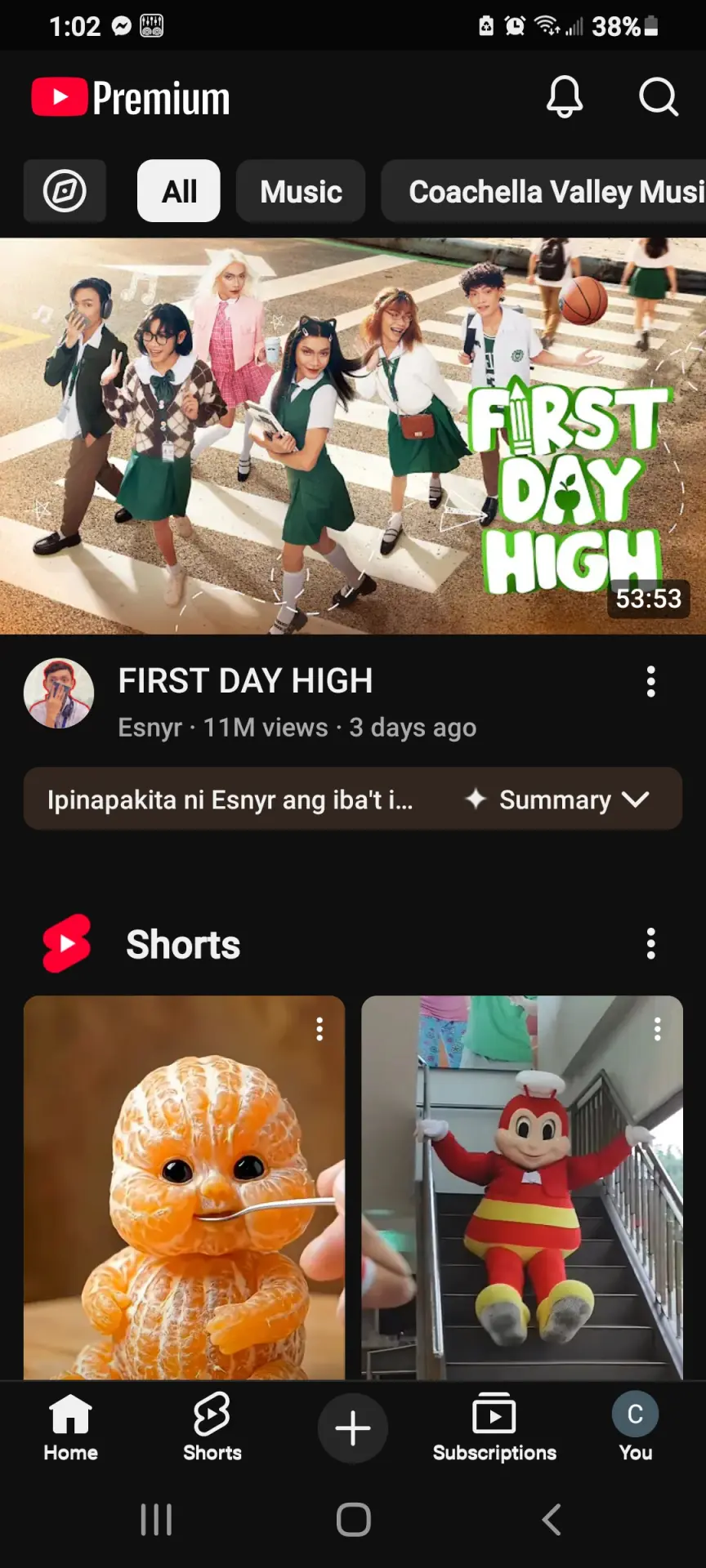
Task: Open Esnyr's channel avatar
Action: click(x=59, y=693)
